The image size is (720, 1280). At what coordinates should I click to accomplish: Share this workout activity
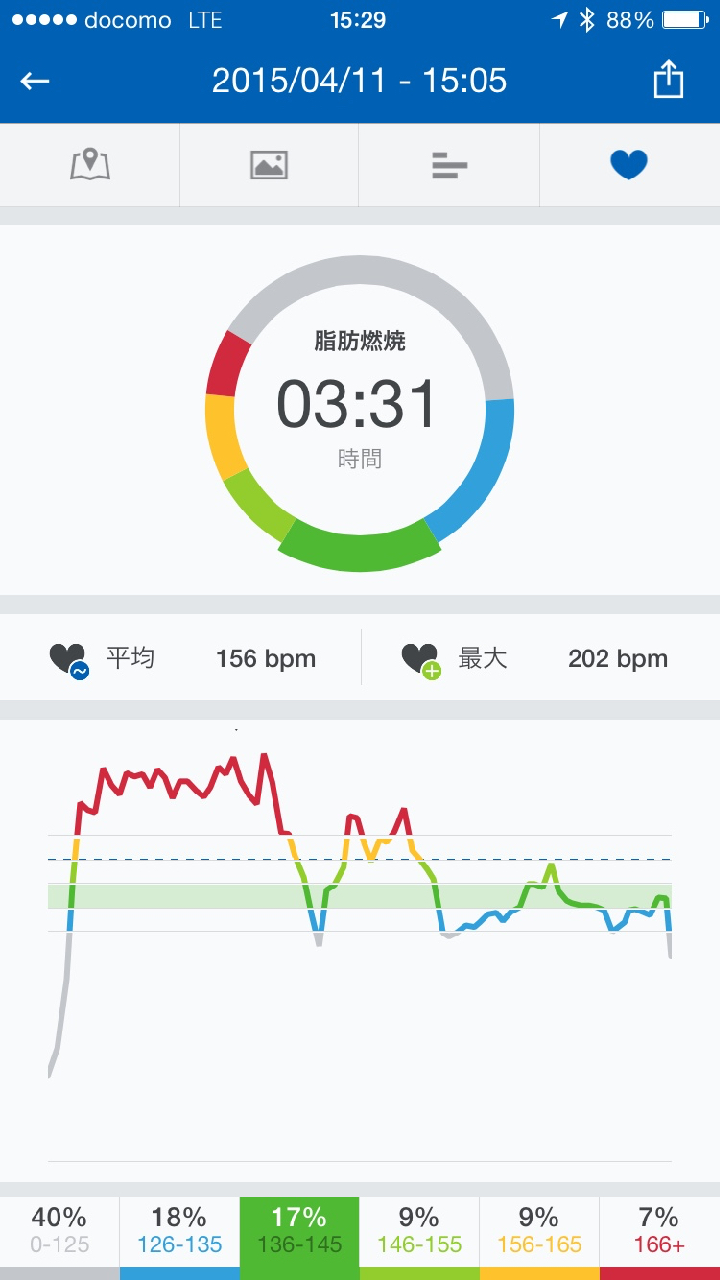pyautogui.click(x=667, y=81)
